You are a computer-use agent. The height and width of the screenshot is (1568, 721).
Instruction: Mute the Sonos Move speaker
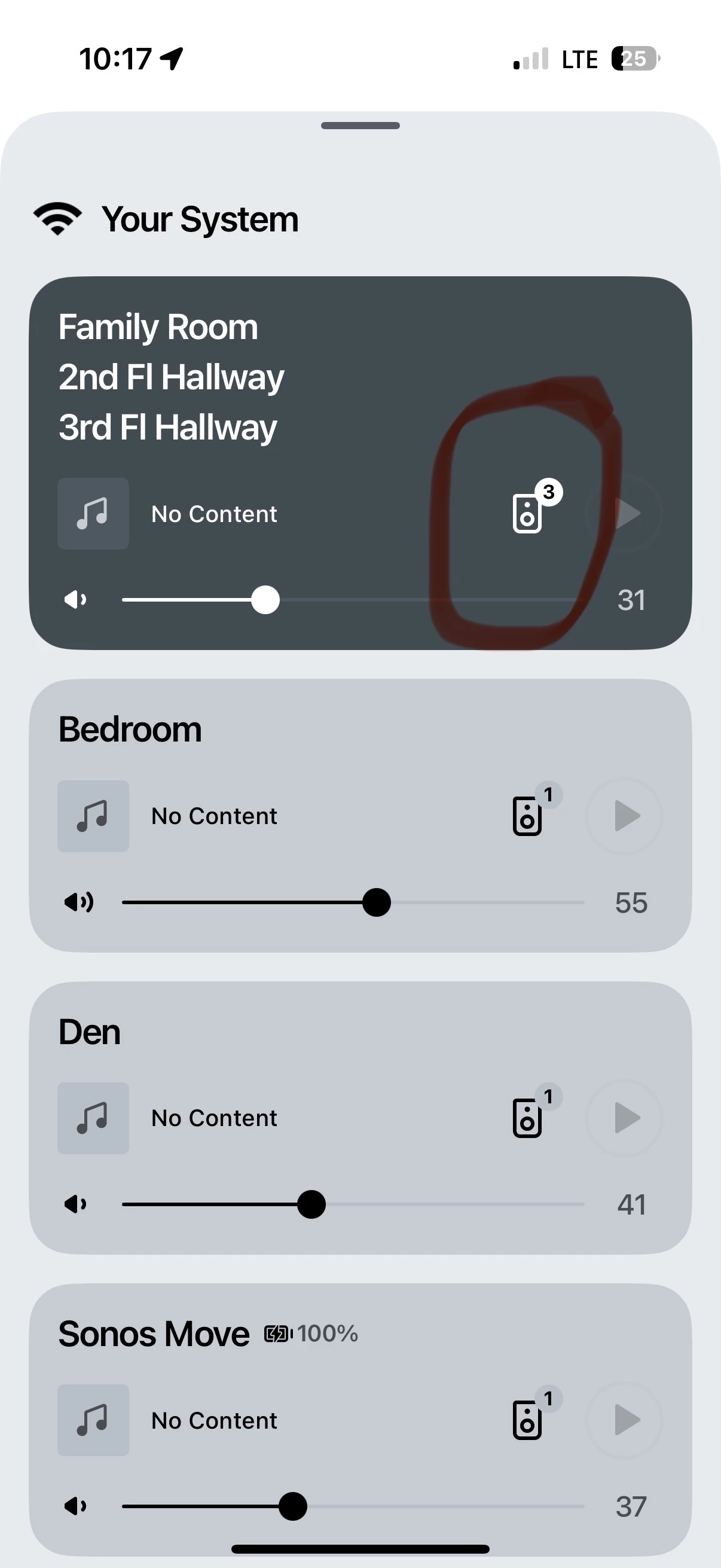click(75, 1506)
